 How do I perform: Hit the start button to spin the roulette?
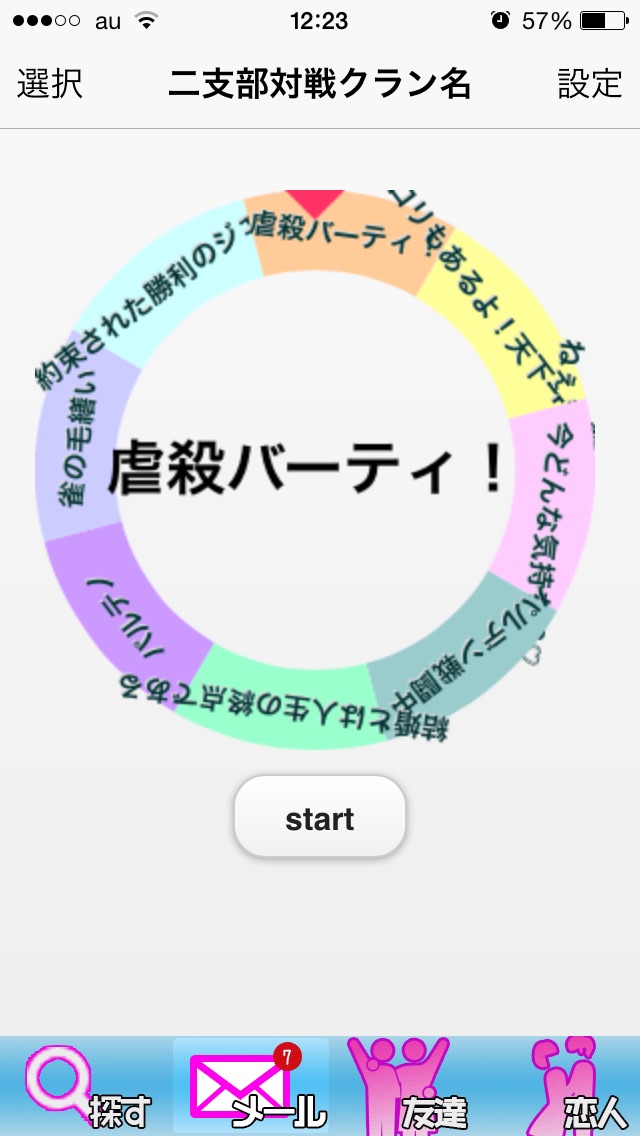pyautogui.click(x=320, y=816)
